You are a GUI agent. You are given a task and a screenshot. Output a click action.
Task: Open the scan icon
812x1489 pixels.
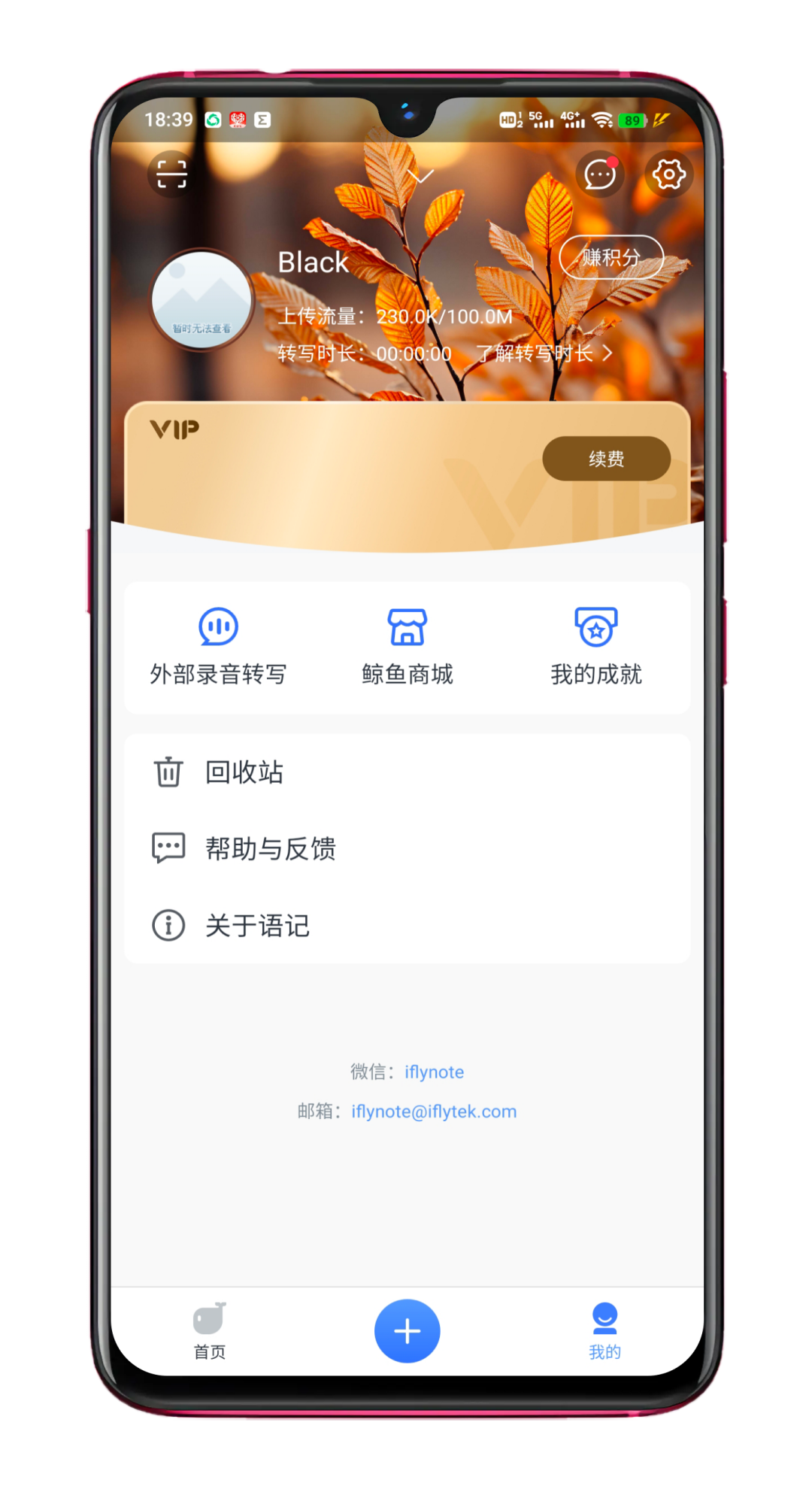click(171, 174)
